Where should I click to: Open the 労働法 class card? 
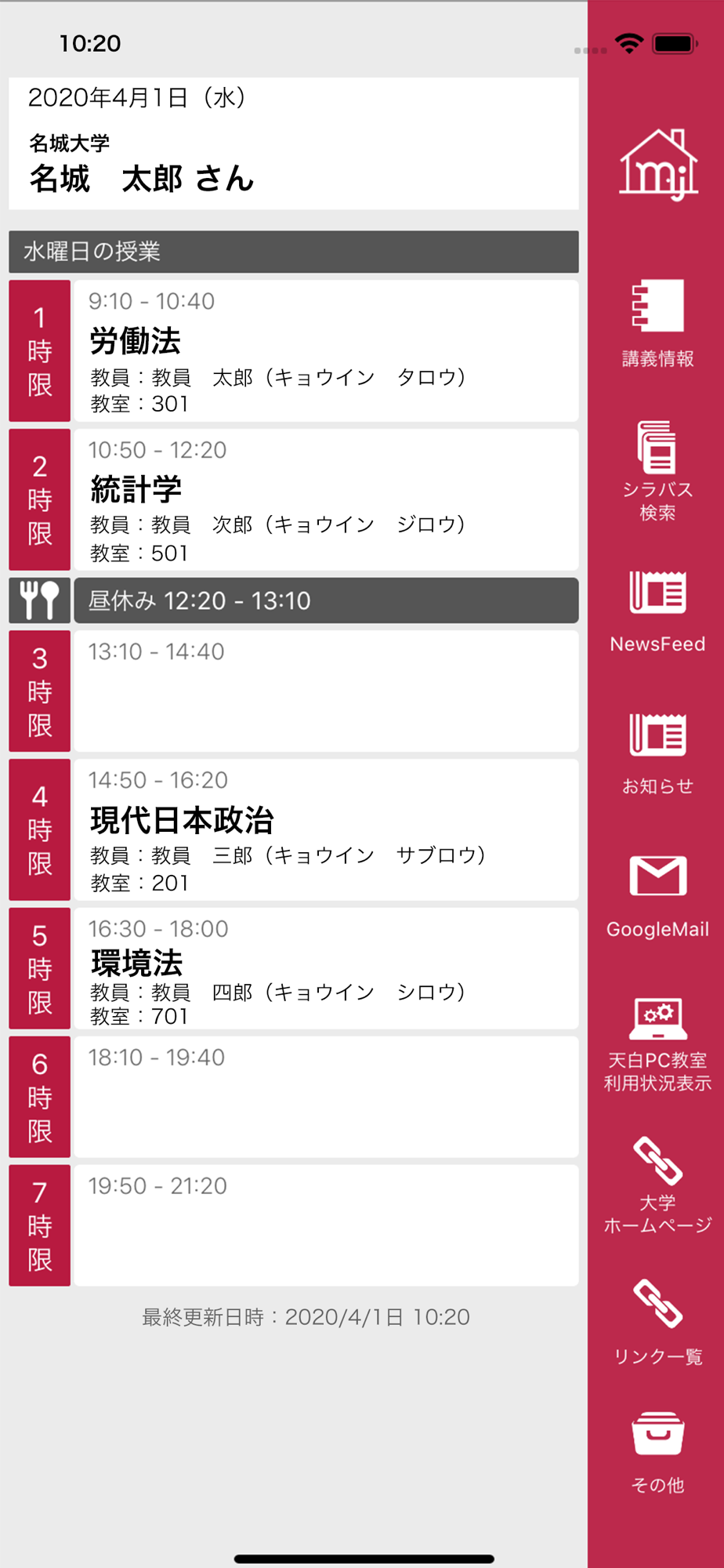325,350
